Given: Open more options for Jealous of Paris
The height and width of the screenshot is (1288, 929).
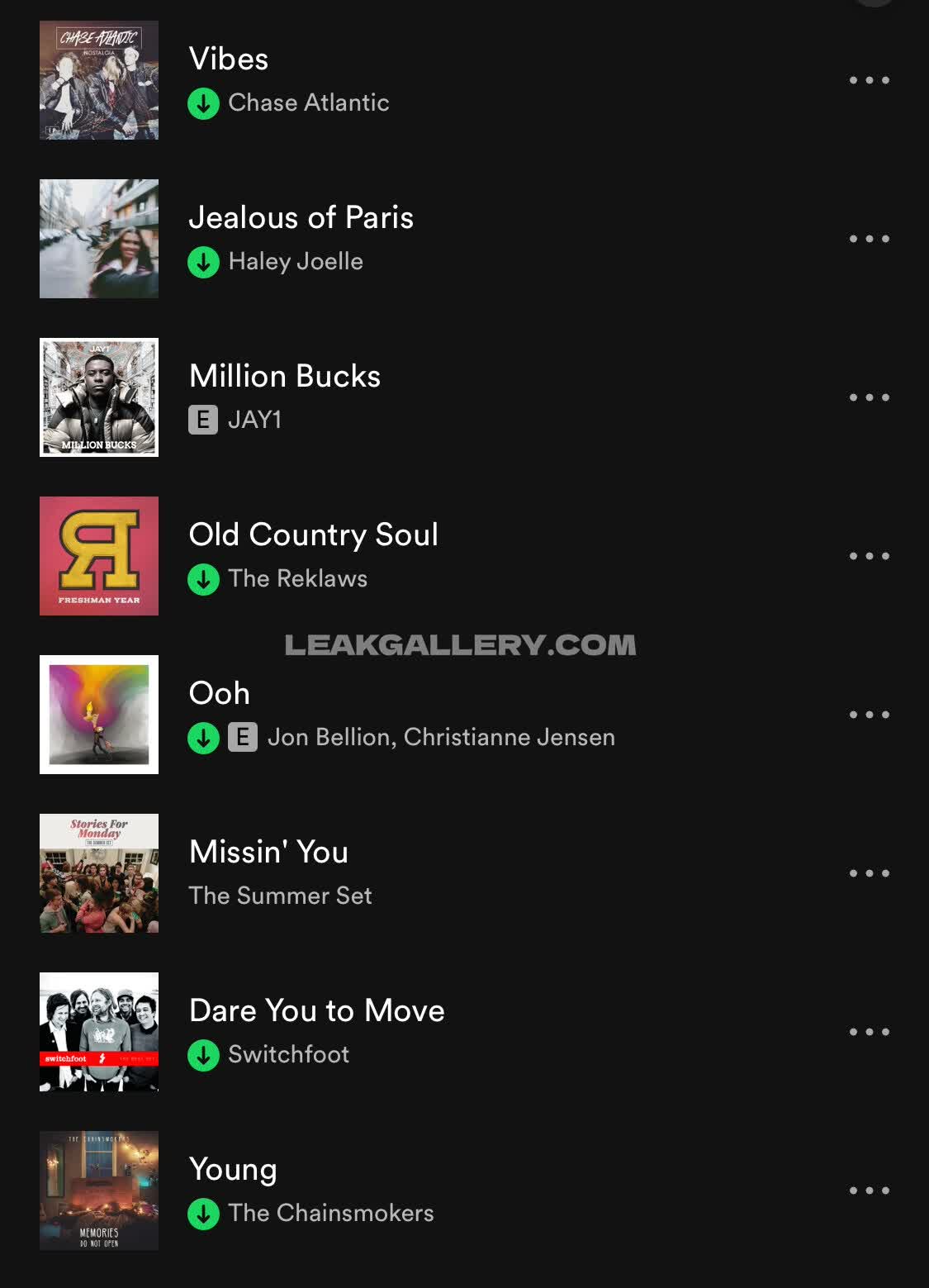Looking at the screenshot, I should (x=869, y=239).
